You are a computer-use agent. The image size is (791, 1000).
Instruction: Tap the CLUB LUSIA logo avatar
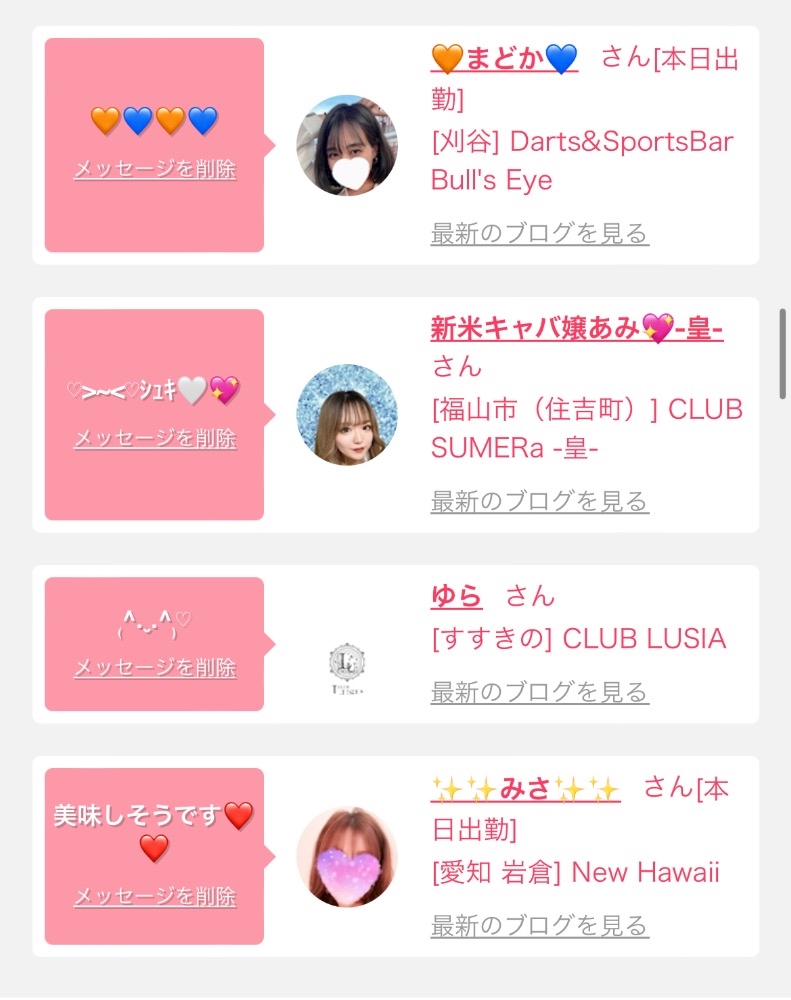point(347,668)
